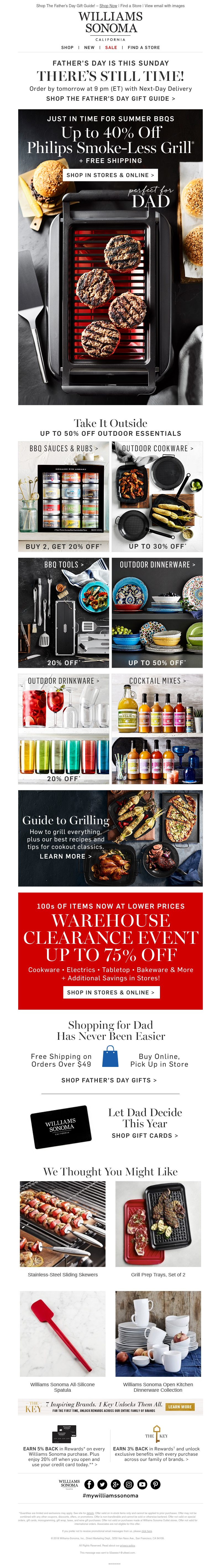Viewport: 221px width, 1568px height.
Task: Open the SALE navigation link
Action: (x=111, y=47)
